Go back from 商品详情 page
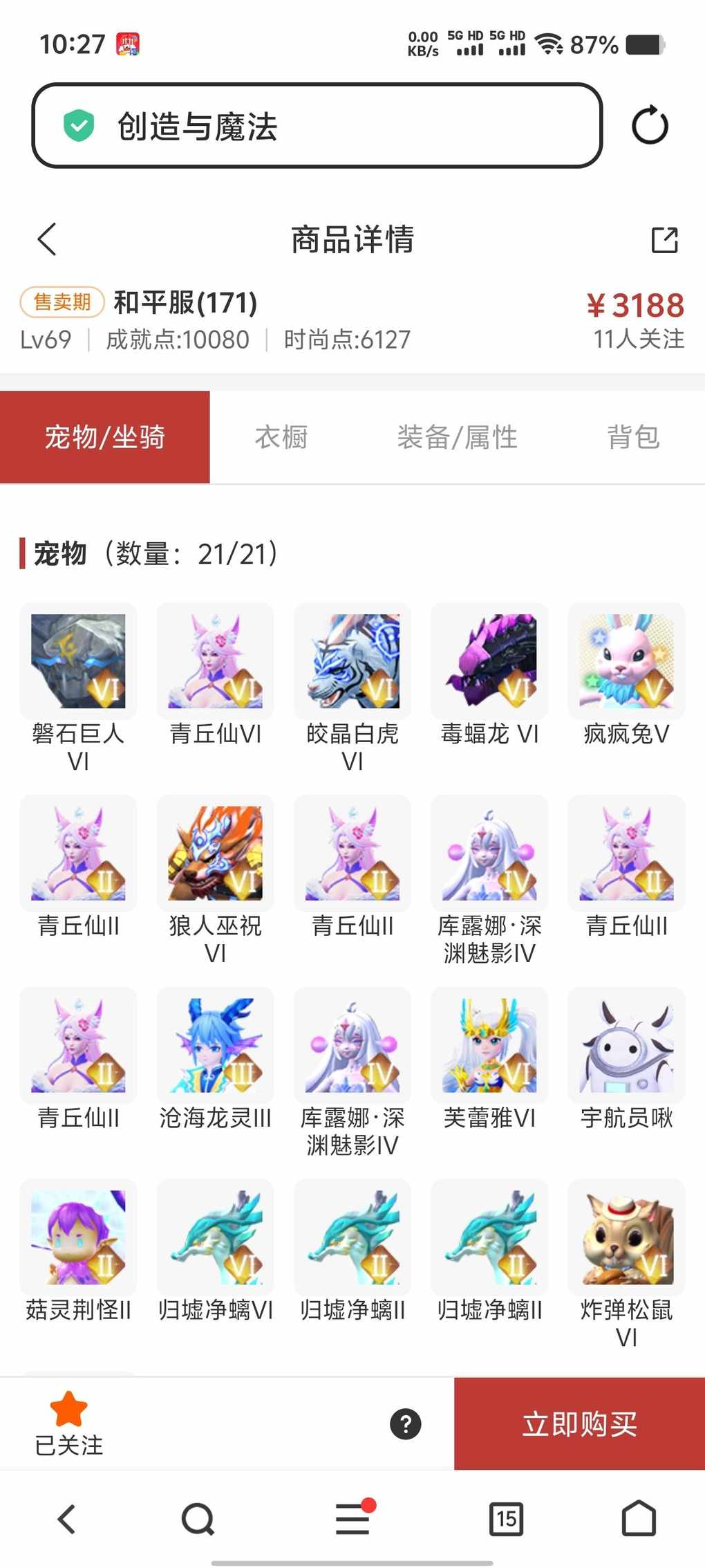This screenshot has height=1568, width=705. click(47, 239)
